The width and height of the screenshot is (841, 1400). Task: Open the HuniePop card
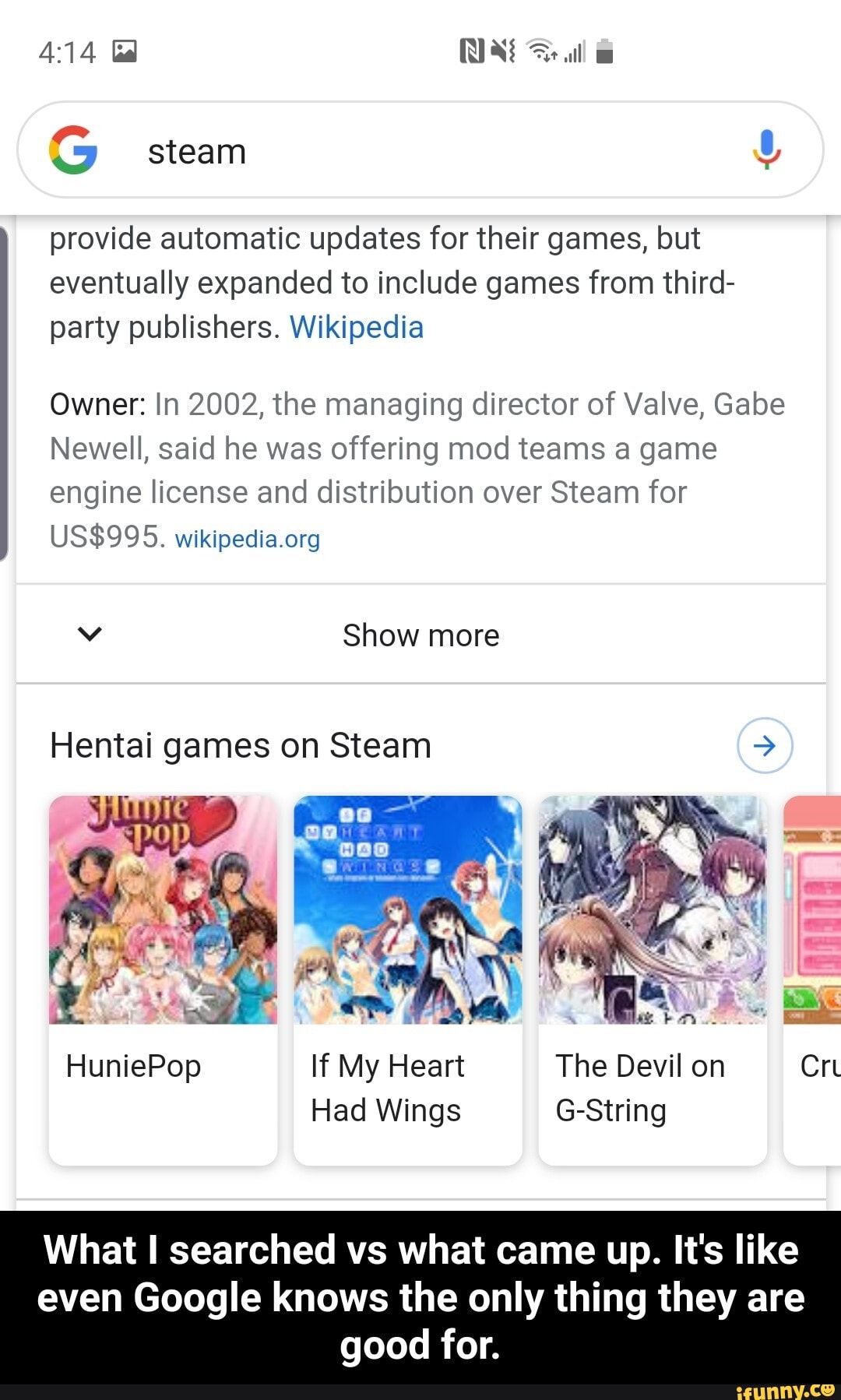point(163,979)
